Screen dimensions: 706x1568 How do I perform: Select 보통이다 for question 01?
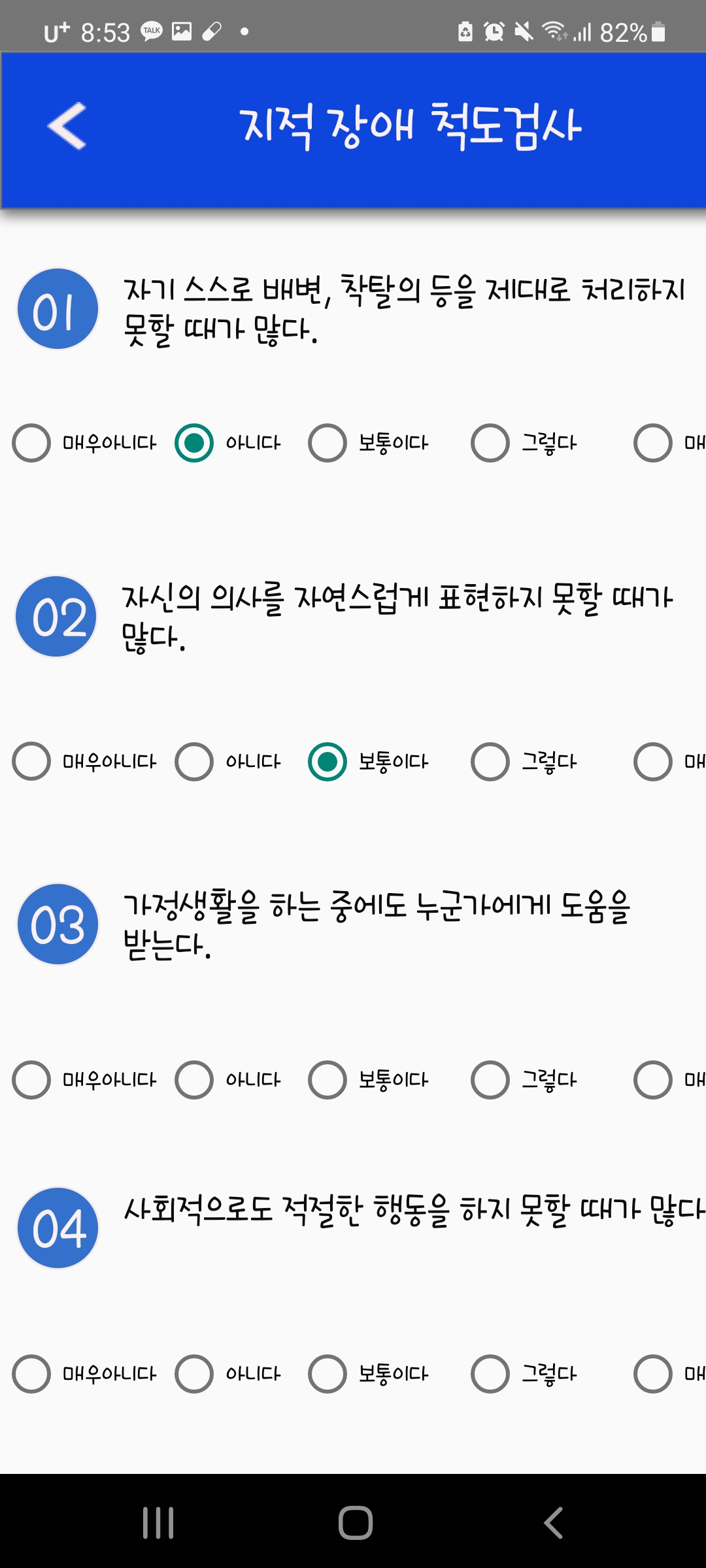coord(328,443)
